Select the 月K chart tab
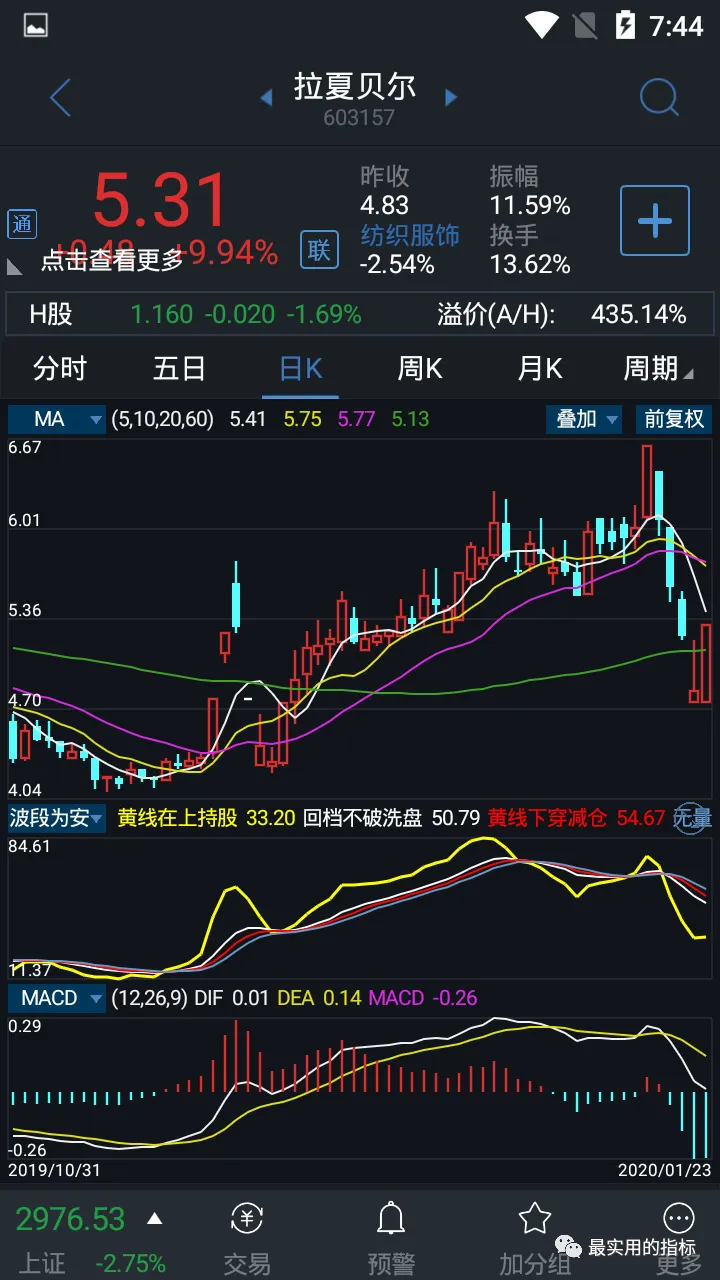Image resolution: width=720 pixels, height=1280 pixels. [x=540, y=368]
